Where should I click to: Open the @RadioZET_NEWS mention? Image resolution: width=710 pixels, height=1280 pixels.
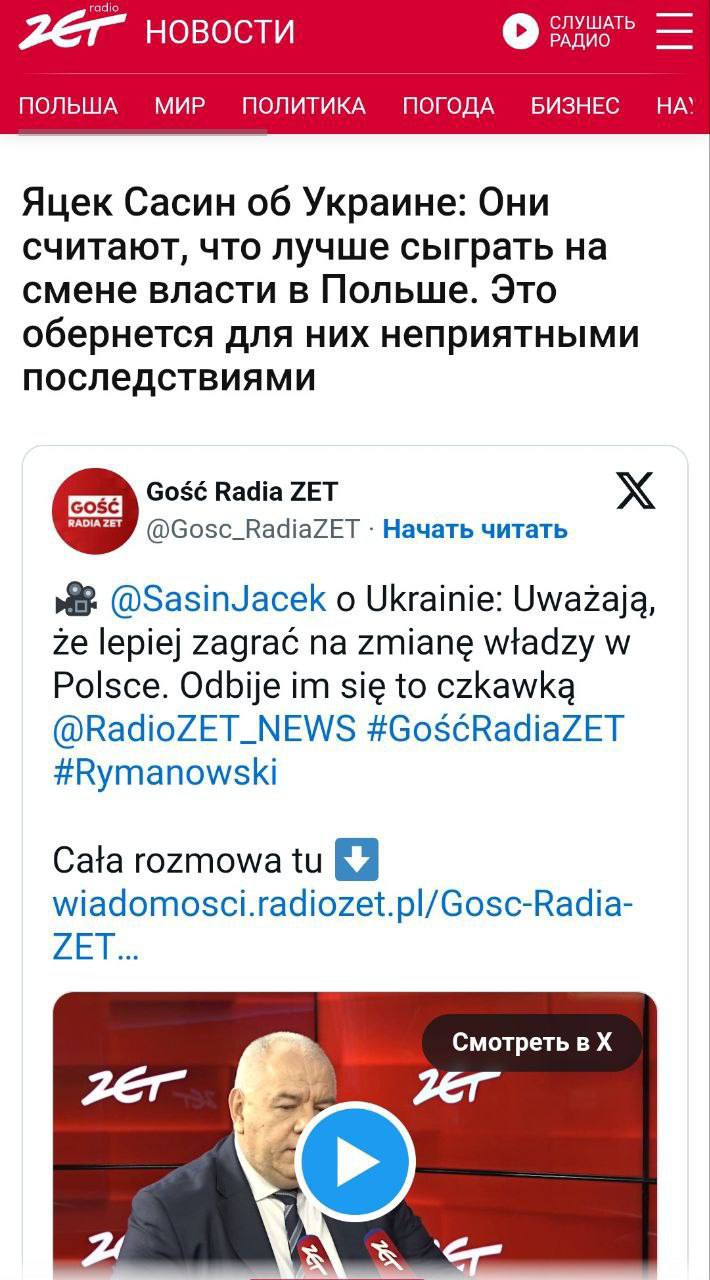(204, 729)
